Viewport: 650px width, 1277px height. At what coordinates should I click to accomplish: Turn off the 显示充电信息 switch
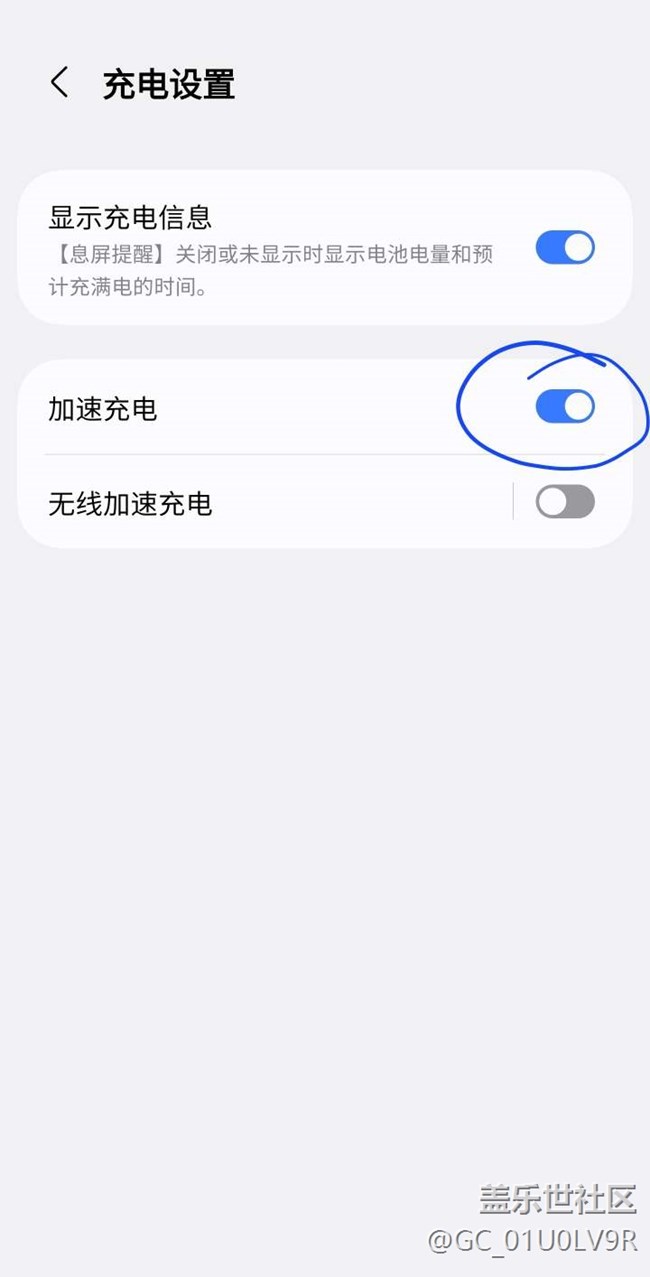pyautogui.click(x=565, y=247)
